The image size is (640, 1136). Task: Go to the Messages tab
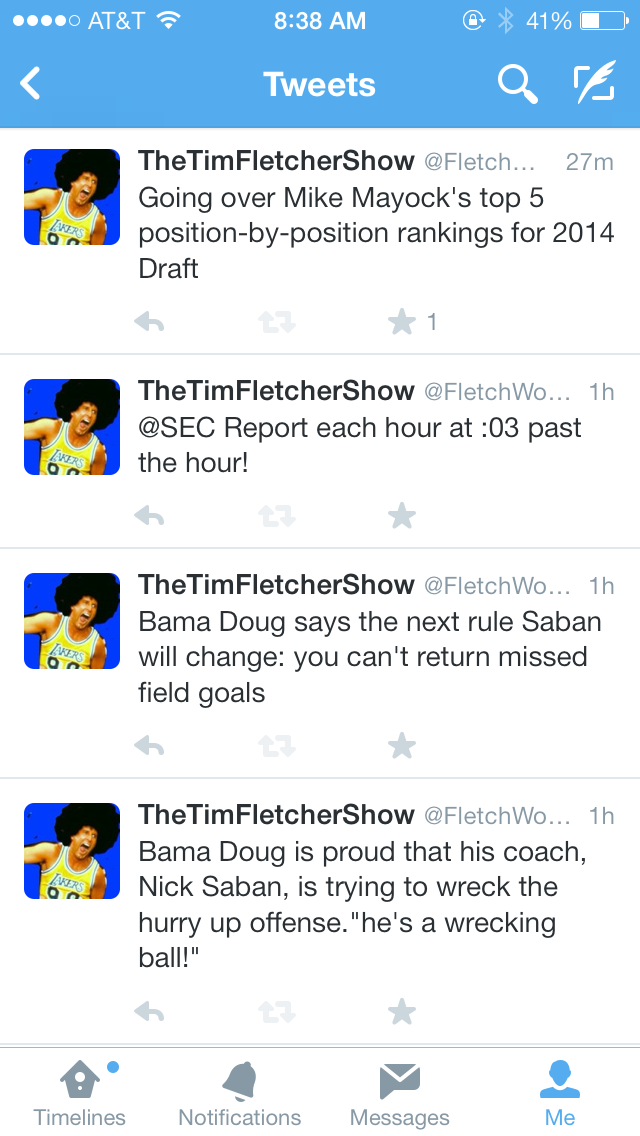pyautogui.click(x=399, y=1092)
